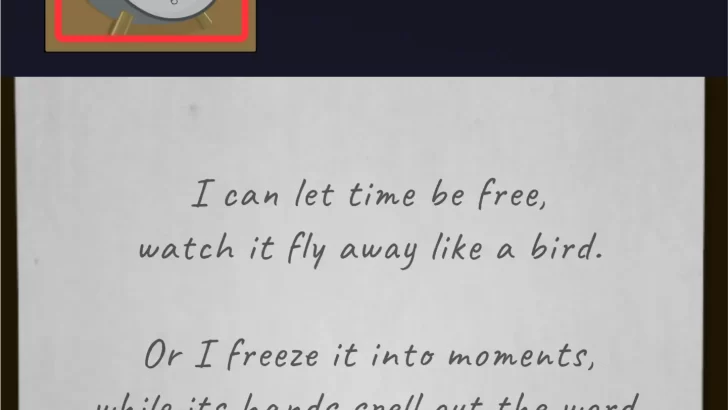Select the alarm clock inventory item

pos(150,20)
